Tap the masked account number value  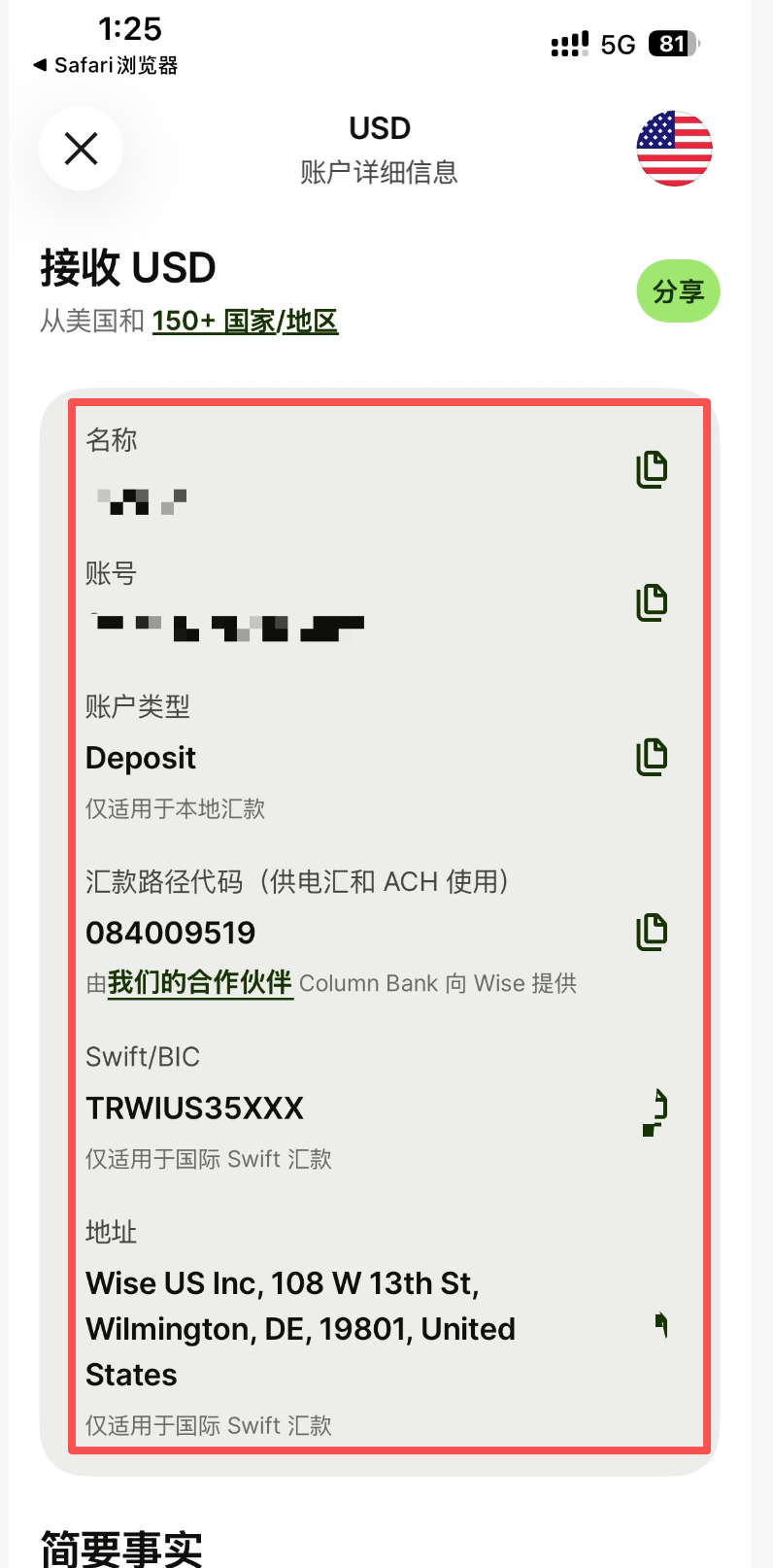(225, 625)
